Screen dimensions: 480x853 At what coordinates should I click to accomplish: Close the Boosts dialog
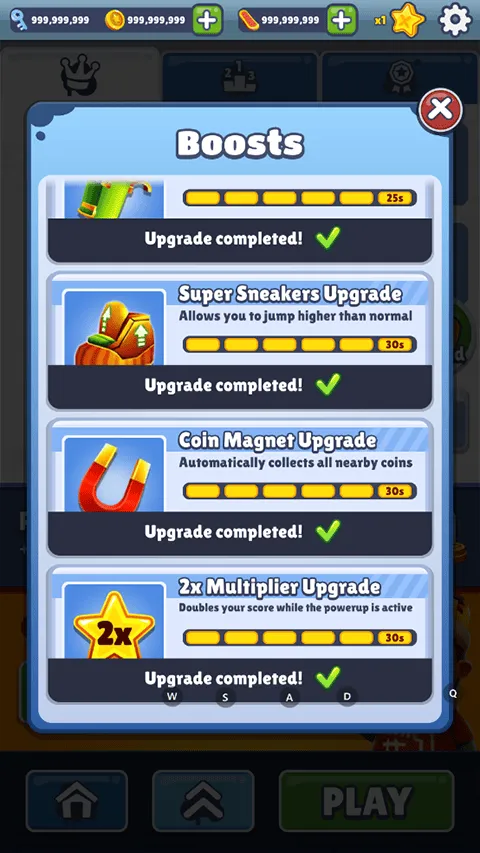coord(440,110)
